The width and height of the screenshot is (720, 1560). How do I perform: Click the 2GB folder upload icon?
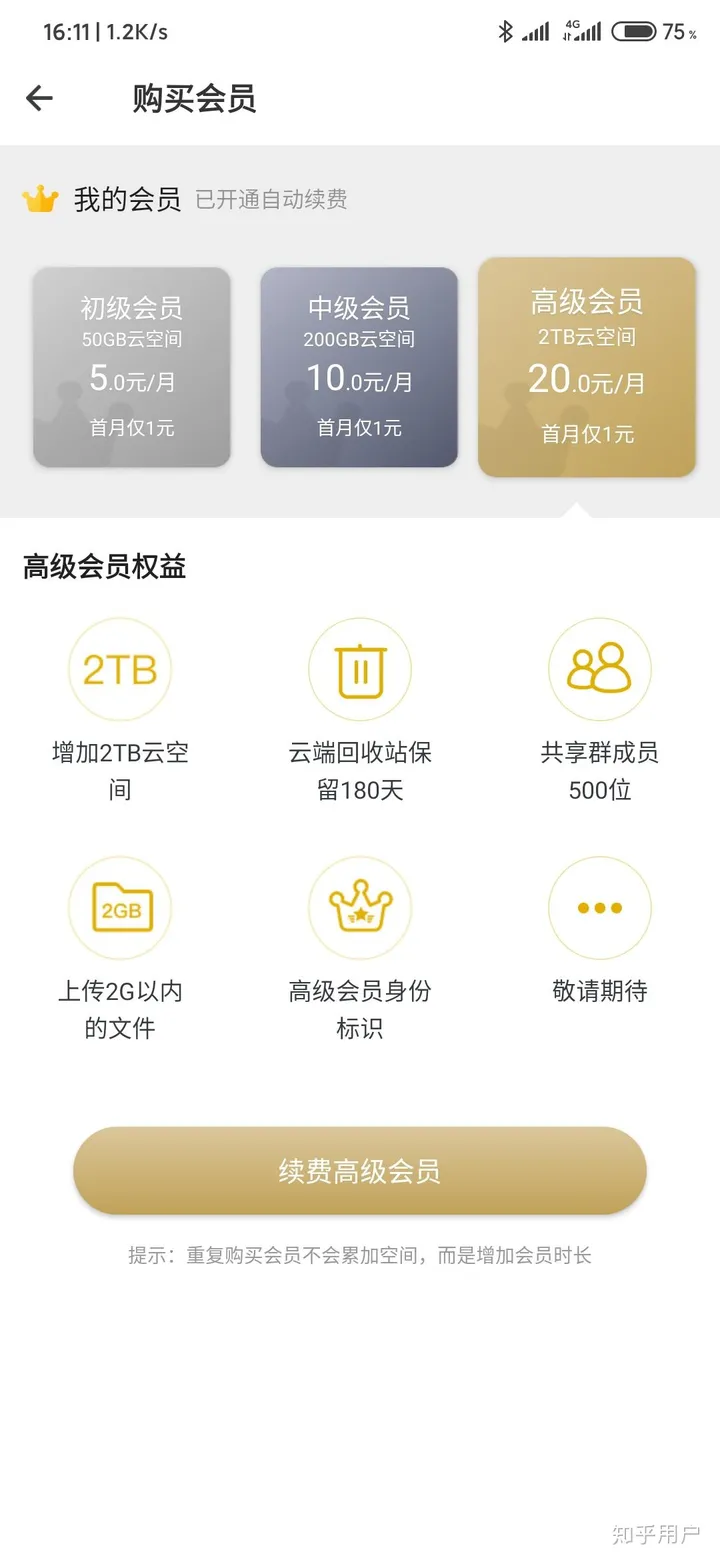point(120,907)
